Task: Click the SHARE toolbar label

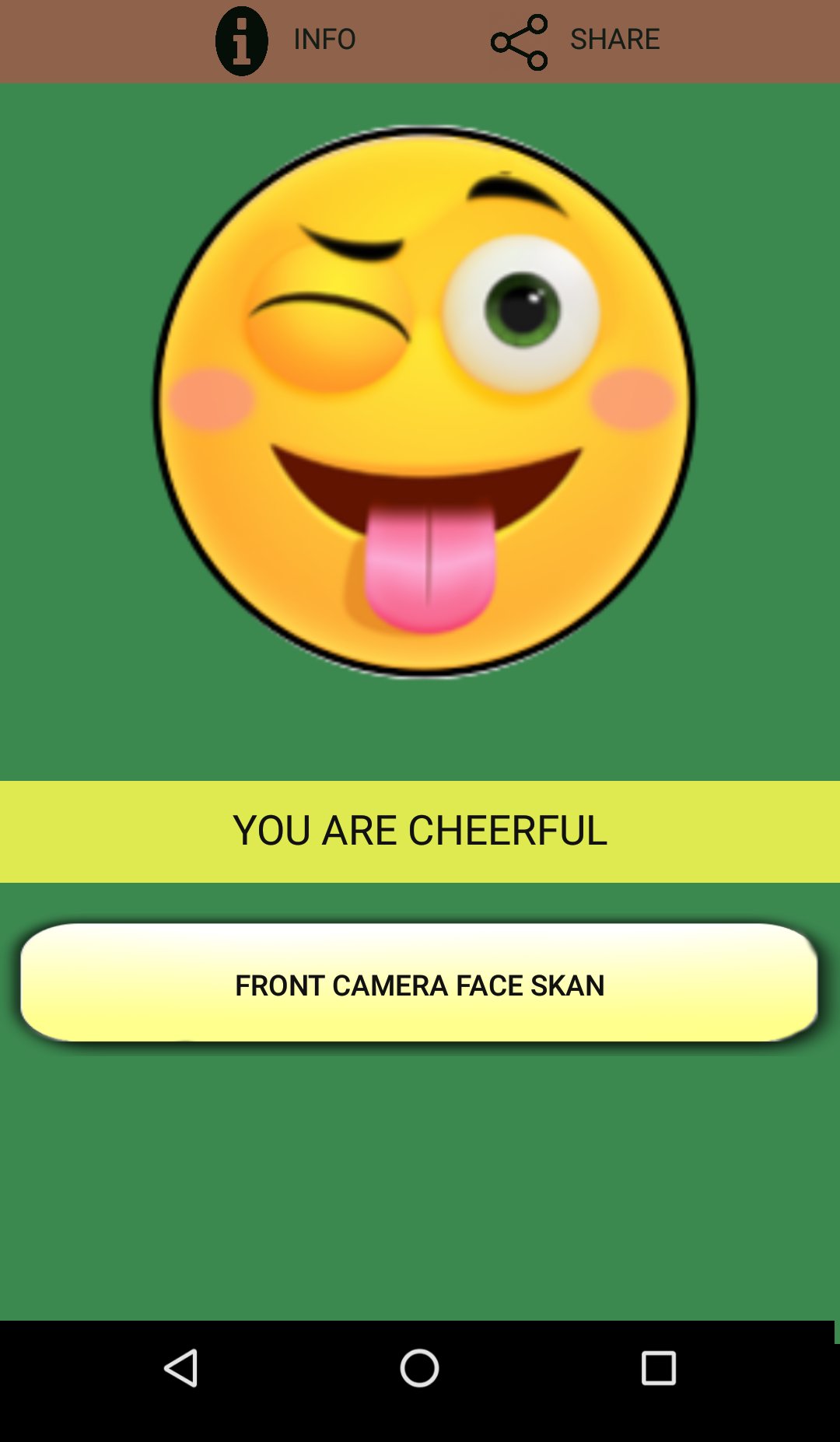Action: pos(615,38)
